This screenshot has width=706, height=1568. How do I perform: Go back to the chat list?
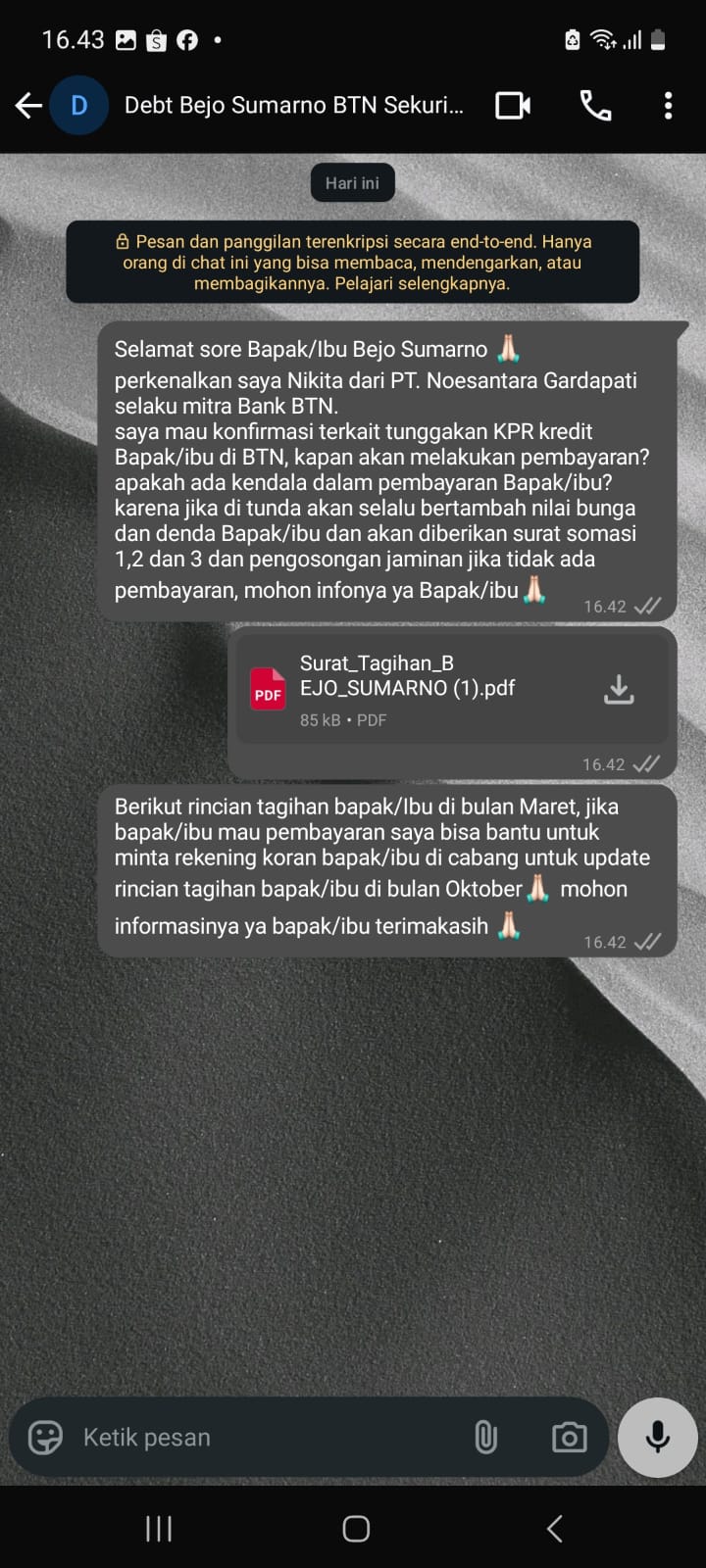(28, 106)
